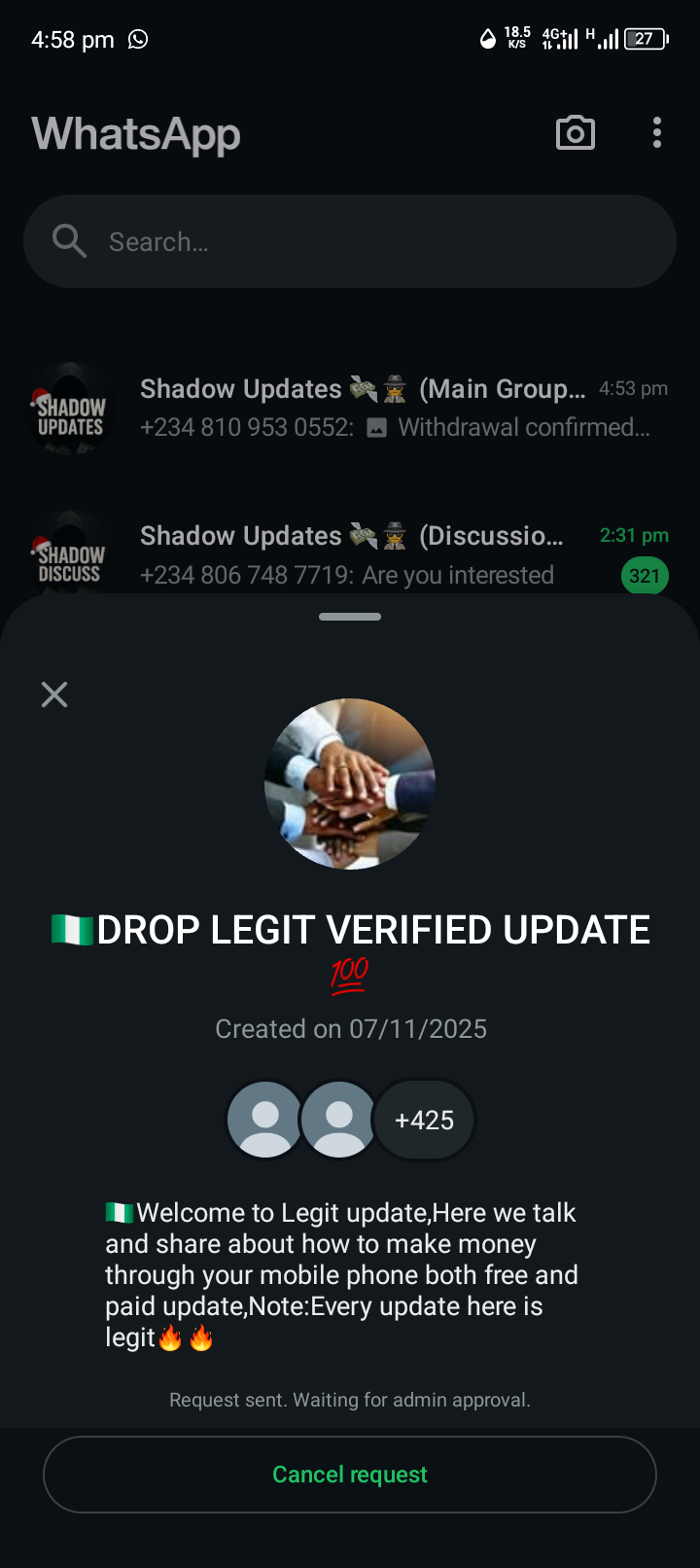This screenshot has height=1568, width=700.
Task: Tap the Search field
Action: pos(350,241)
